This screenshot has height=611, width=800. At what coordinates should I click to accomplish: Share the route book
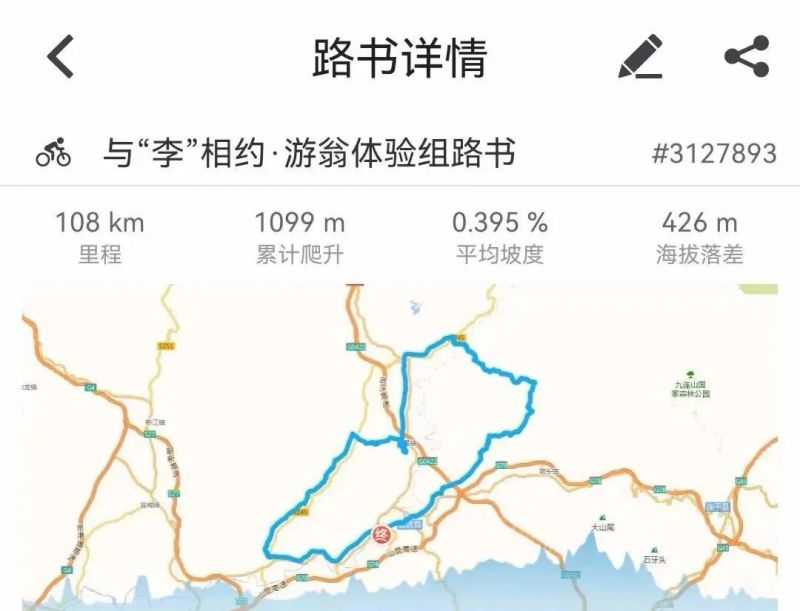(747, 57)
